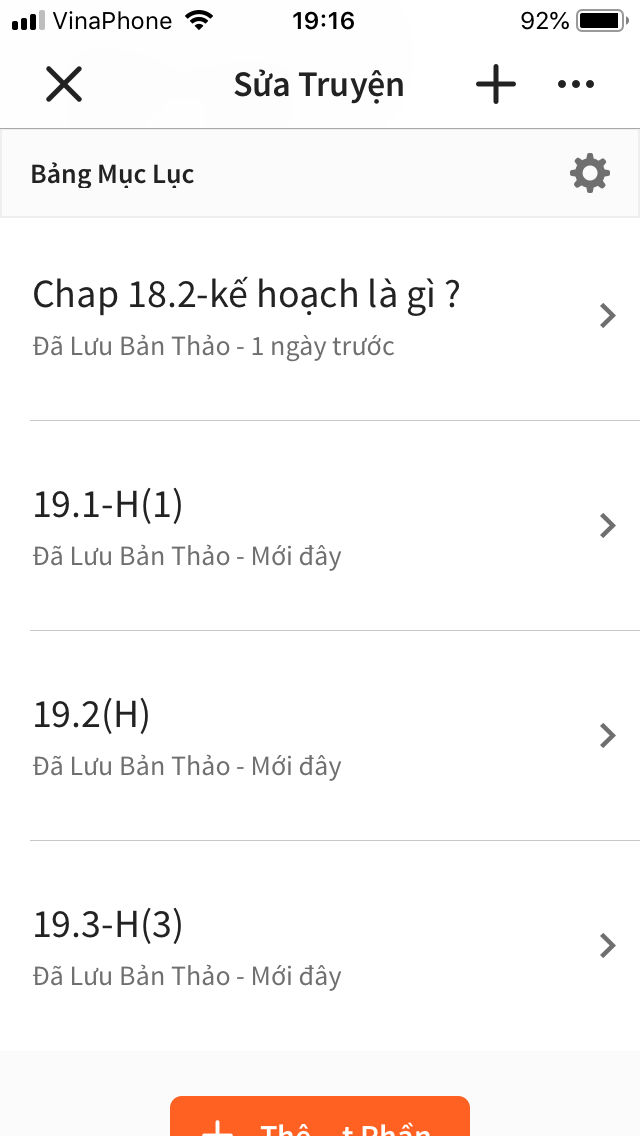Open the Bảng Mục Lục settings gear
640x1136 pixels.
tap(590, 173)
